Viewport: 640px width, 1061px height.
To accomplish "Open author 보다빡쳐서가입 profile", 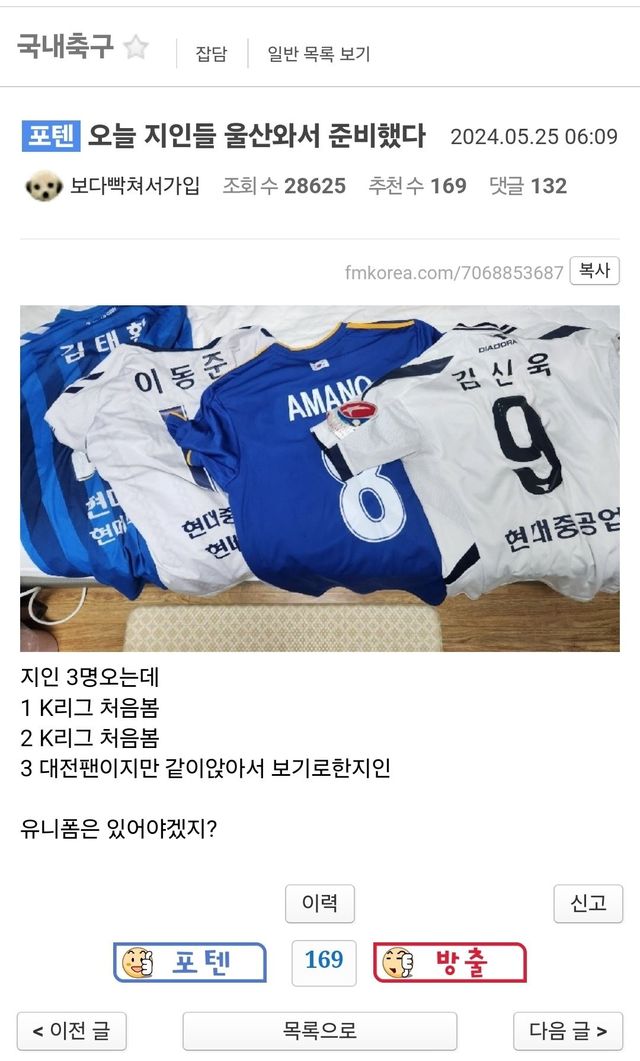I will coord(134,186).
